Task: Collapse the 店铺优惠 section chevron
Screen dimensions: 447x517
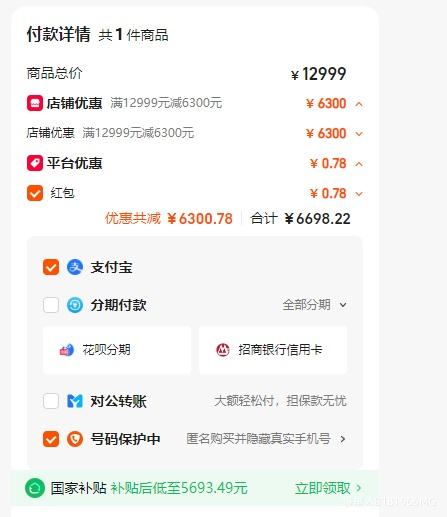Action: 359,104
